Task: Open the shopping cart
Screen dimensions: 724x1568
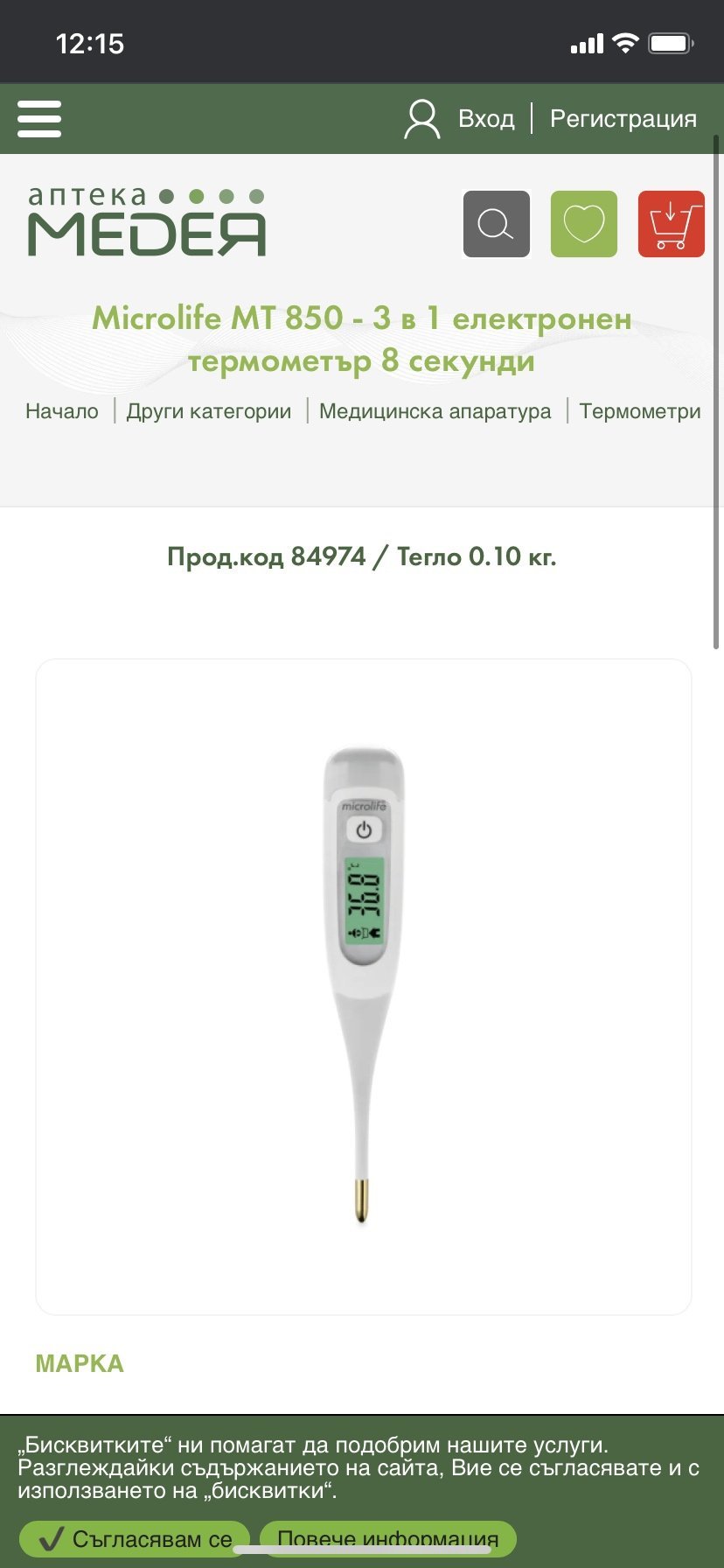Action: pos(671,224)
